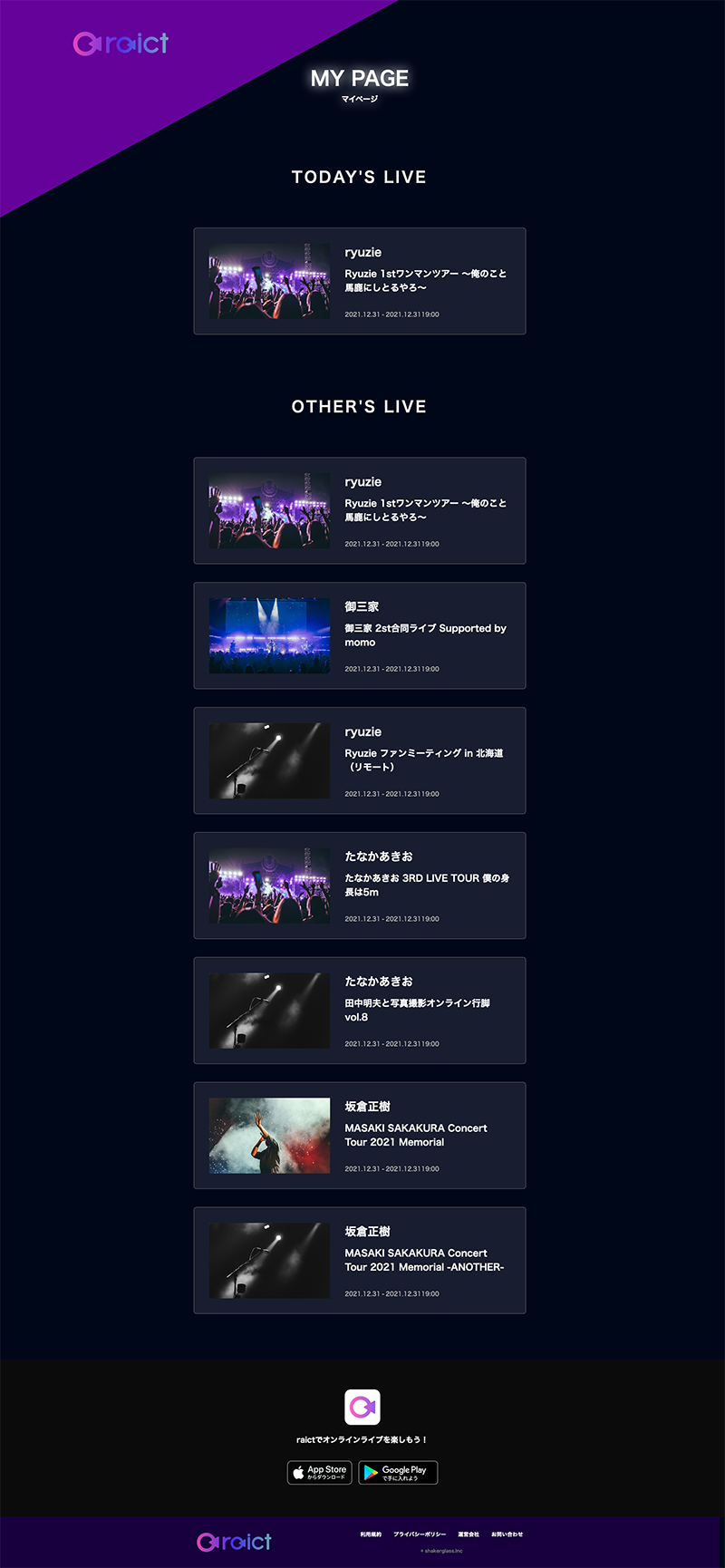This screenshot has height=1568, width=725.
Task: Visit the 運営会社 footer link
Action: click(x=469, y=1534)
